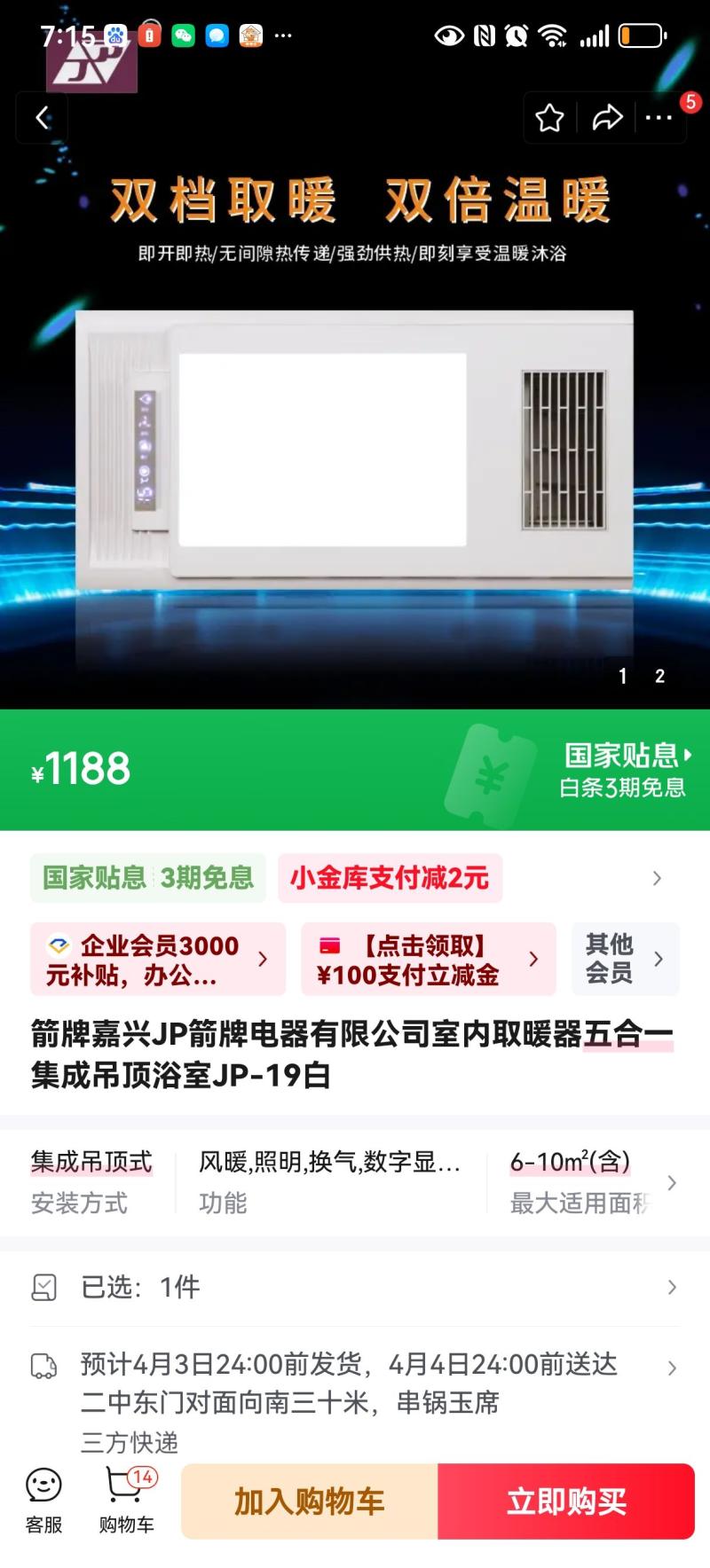Viewport: 710px width, 1568px height.
Task: Open the 购物车 shopping cart
Action: pos(126,1501)
